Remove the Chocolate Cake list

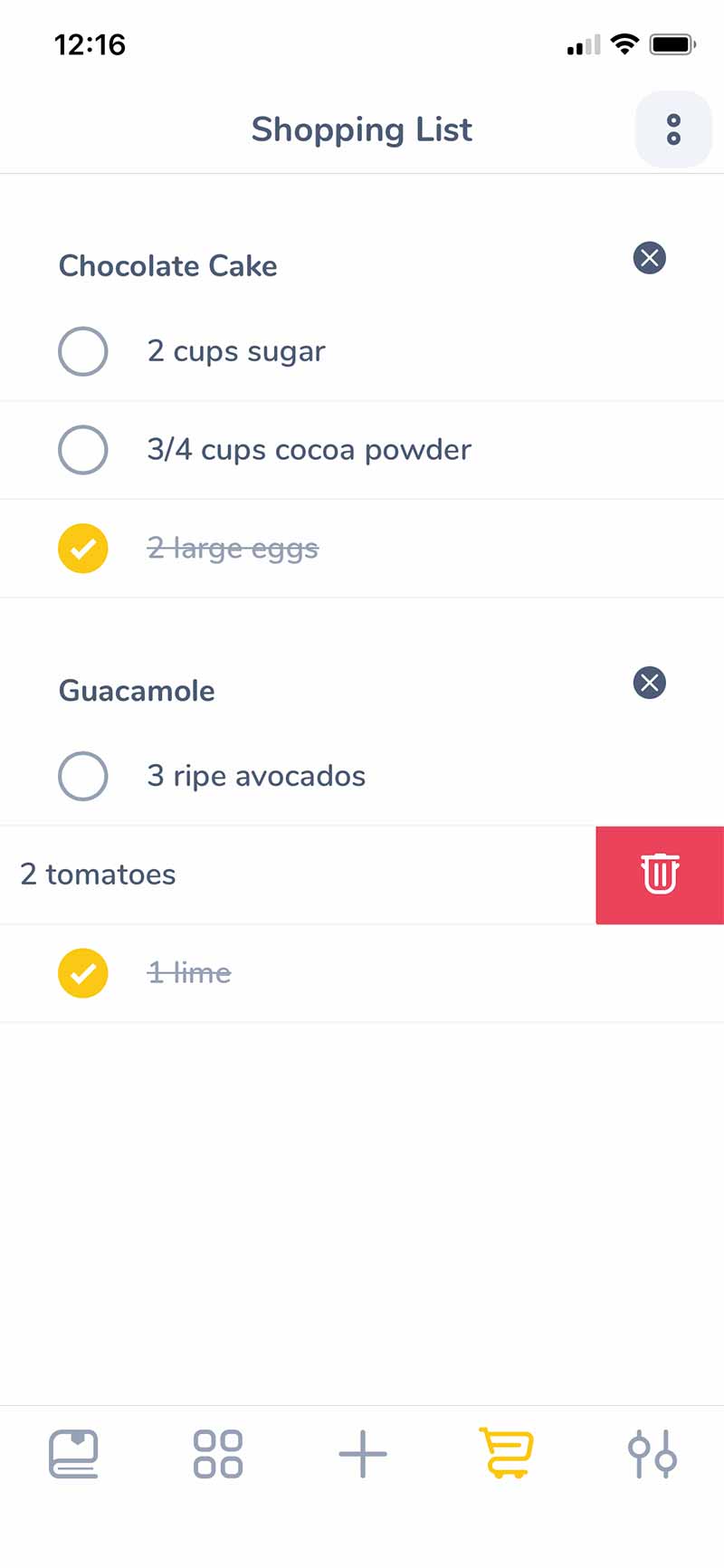pyautogui.click(x=650, y=258)
